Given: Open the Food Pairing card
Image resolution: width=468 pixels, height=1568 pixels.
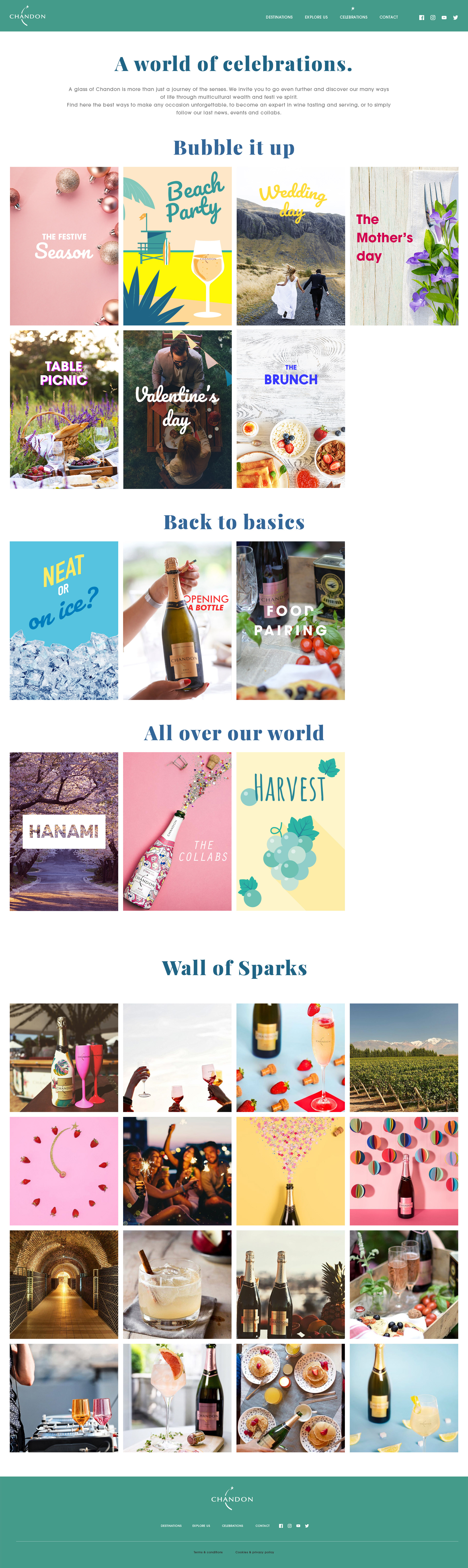Looking at the screenshot, I should click(x=291, y=620).
